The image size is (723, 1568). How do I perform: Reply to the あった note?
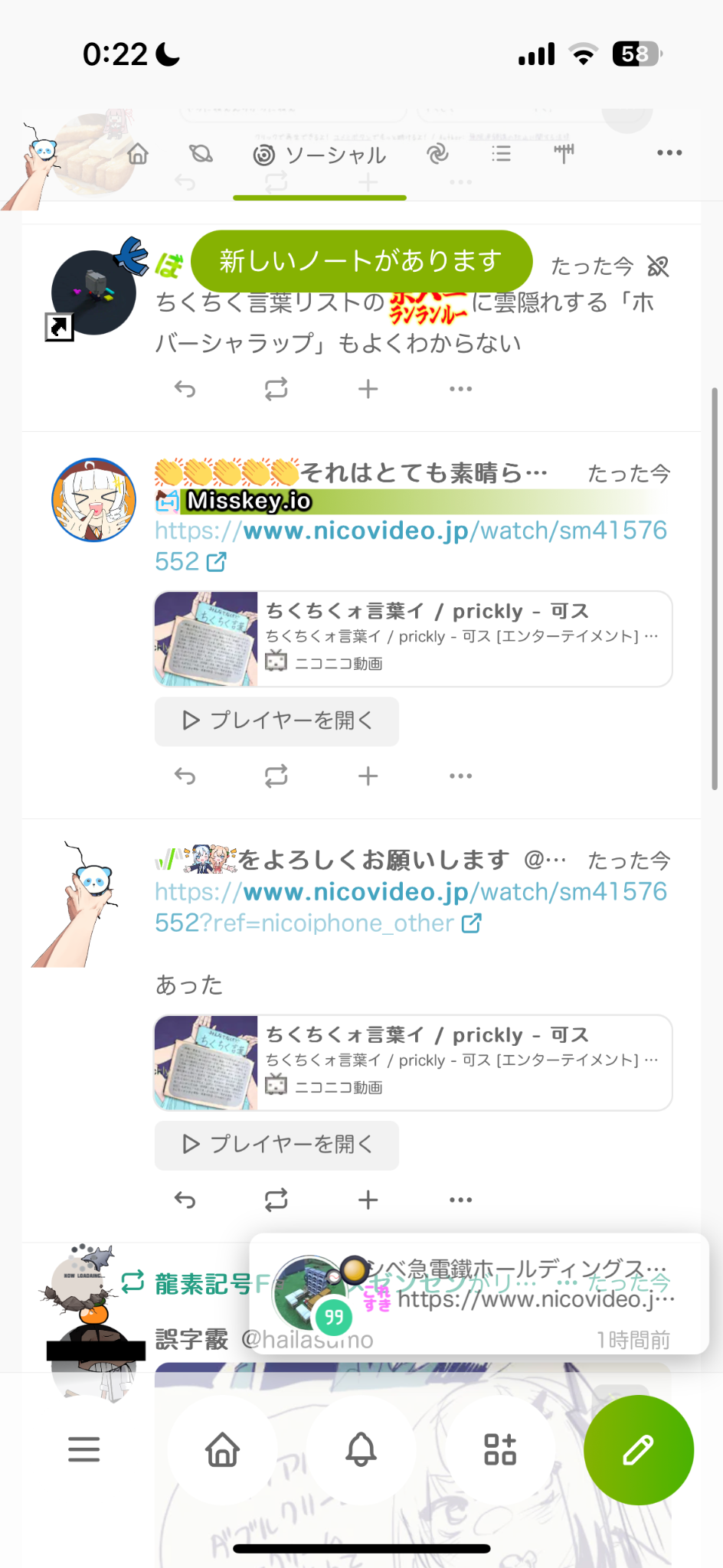[x=185, y=1200]
